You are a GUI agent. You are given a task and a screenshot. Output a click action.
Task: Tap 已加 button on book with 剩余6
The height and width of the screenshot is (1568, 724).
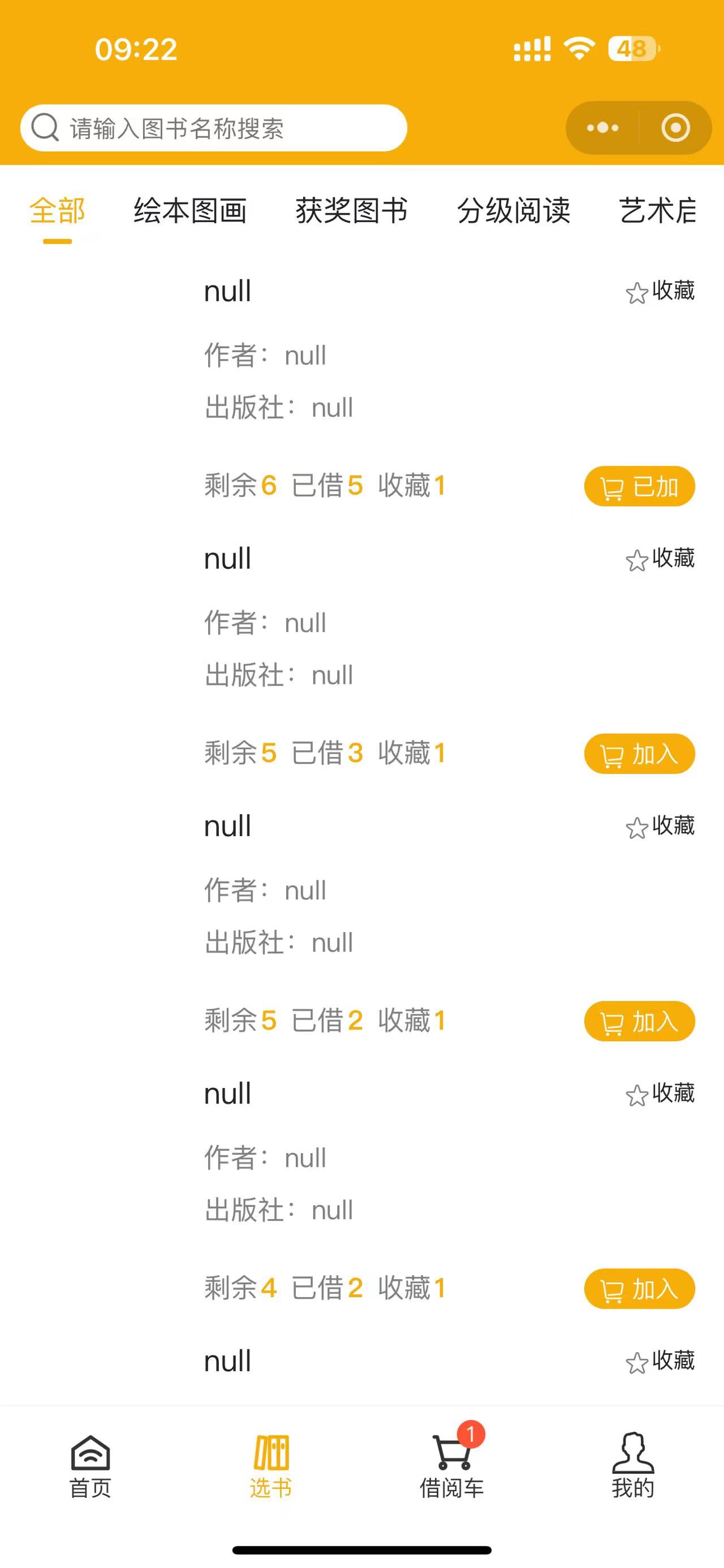(639, 486)
